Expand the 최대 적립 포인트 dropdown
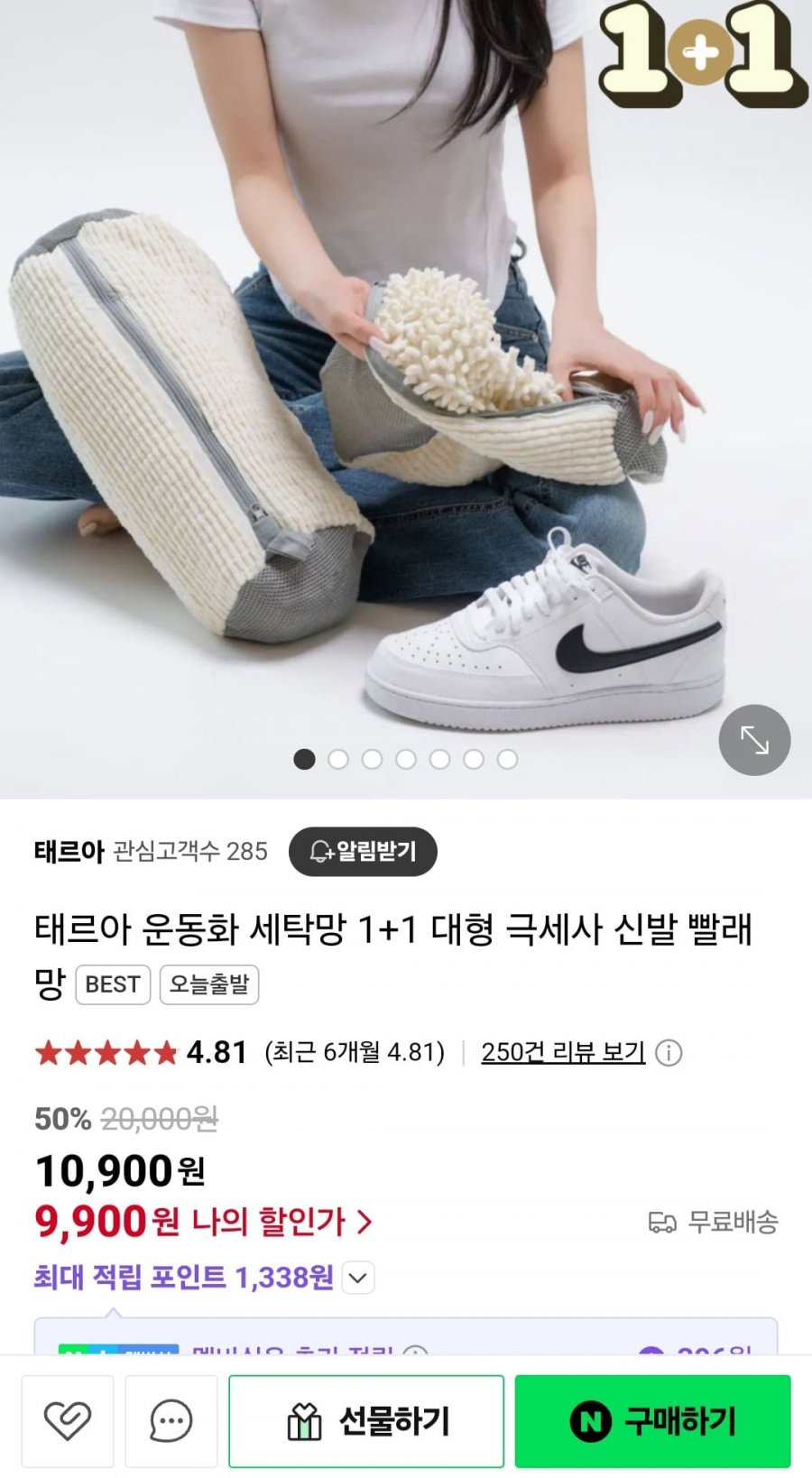Viewport: 812px width, 1478px height. click(x=358, y=1278)
